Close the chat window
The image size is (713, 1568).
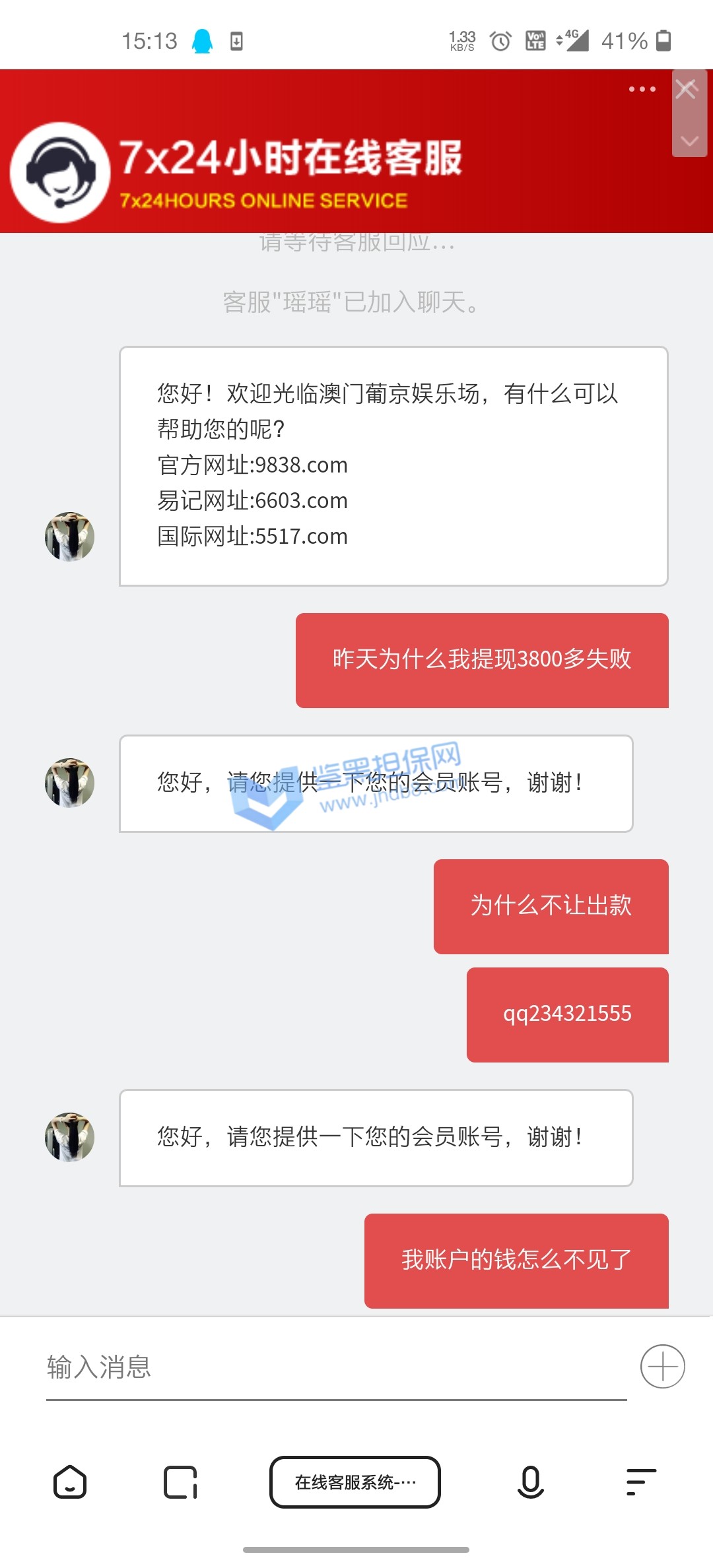687,89
